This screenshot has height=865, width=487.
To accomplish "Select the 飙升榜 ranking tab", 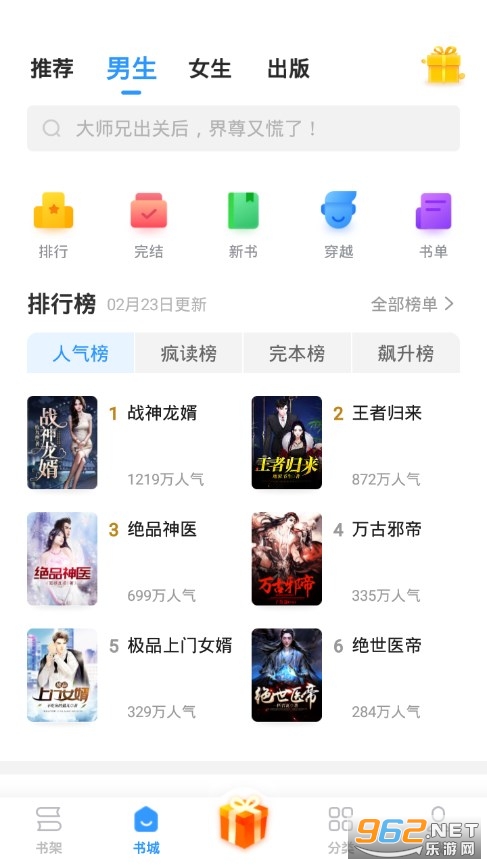I will click(406, 353).
